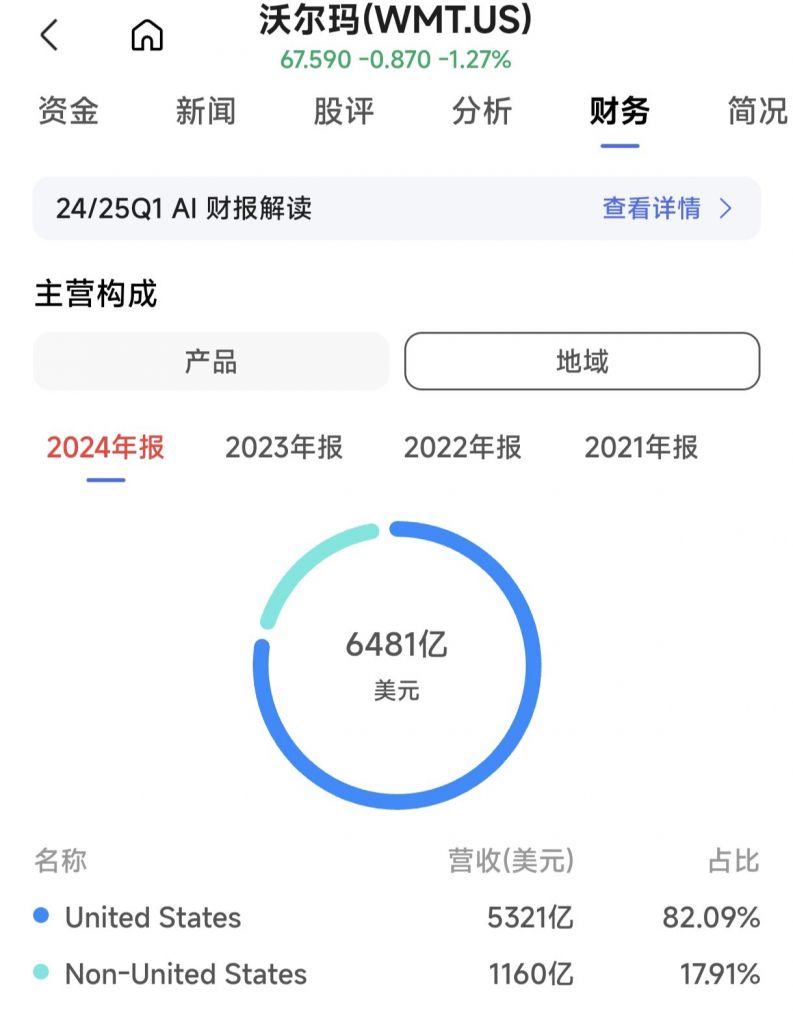Choose the 2021年报 period

click(x=641, y=447)
